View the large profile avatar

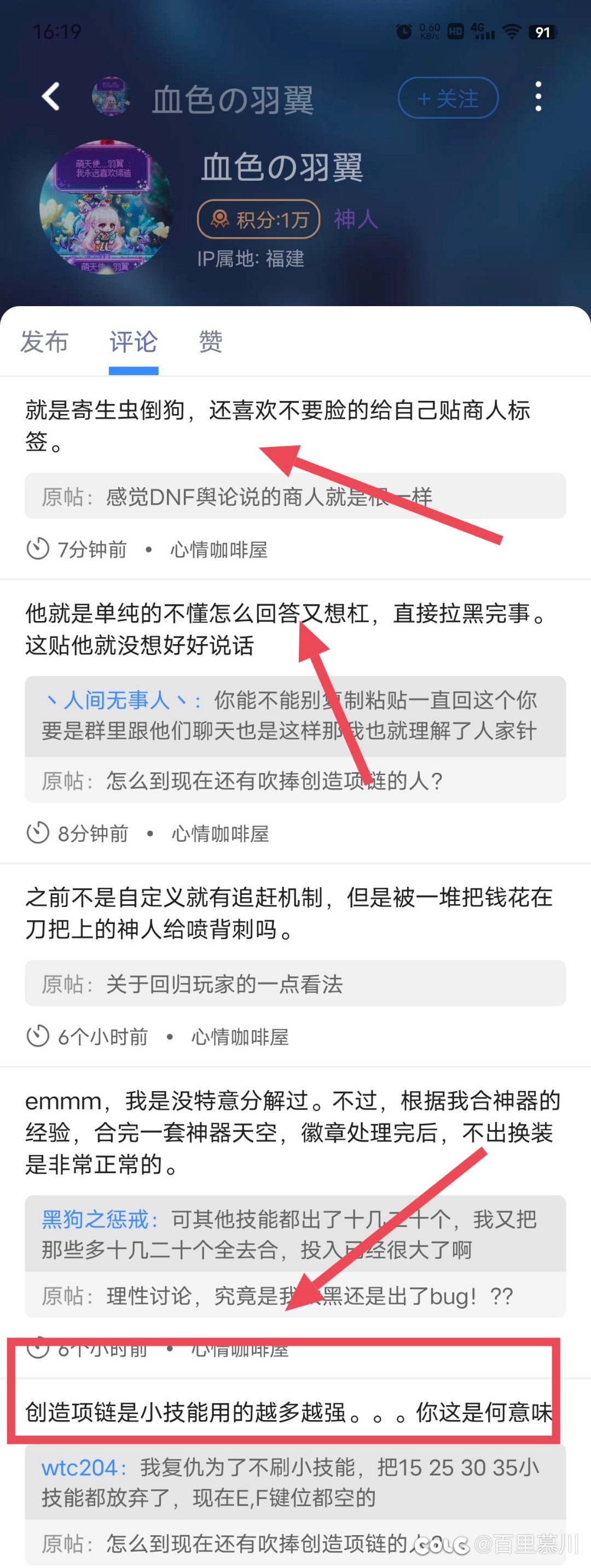pos(106,207)
